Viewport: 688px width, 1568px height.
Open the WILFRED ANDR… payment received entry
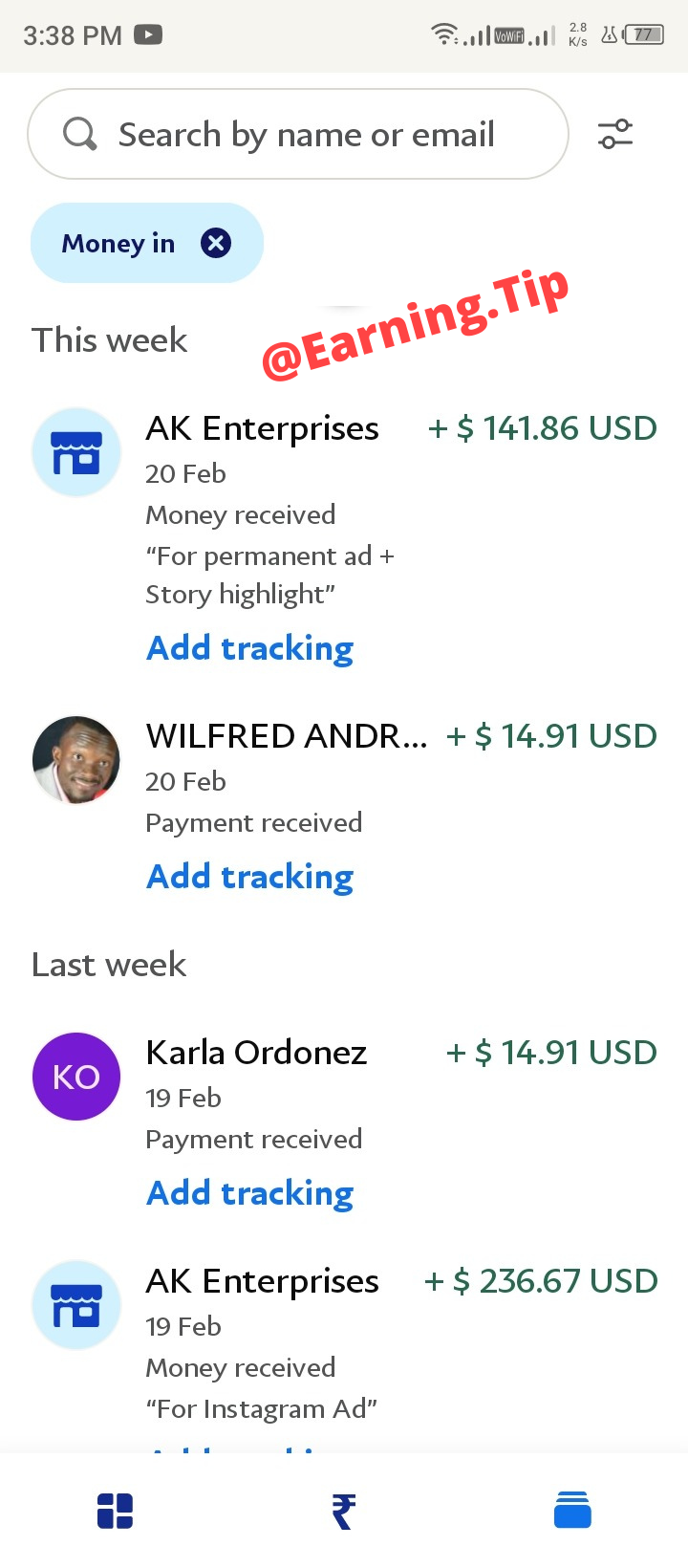[x=344, y=778]
